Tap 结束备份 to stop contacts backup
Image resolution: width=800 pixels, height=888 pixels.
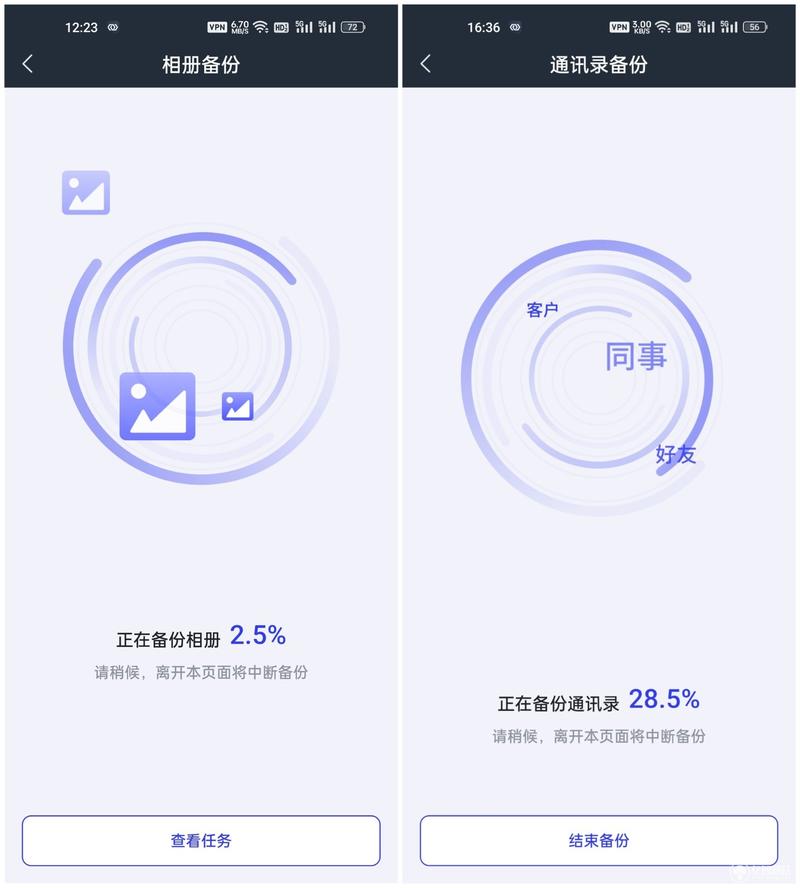coord(598,841)
